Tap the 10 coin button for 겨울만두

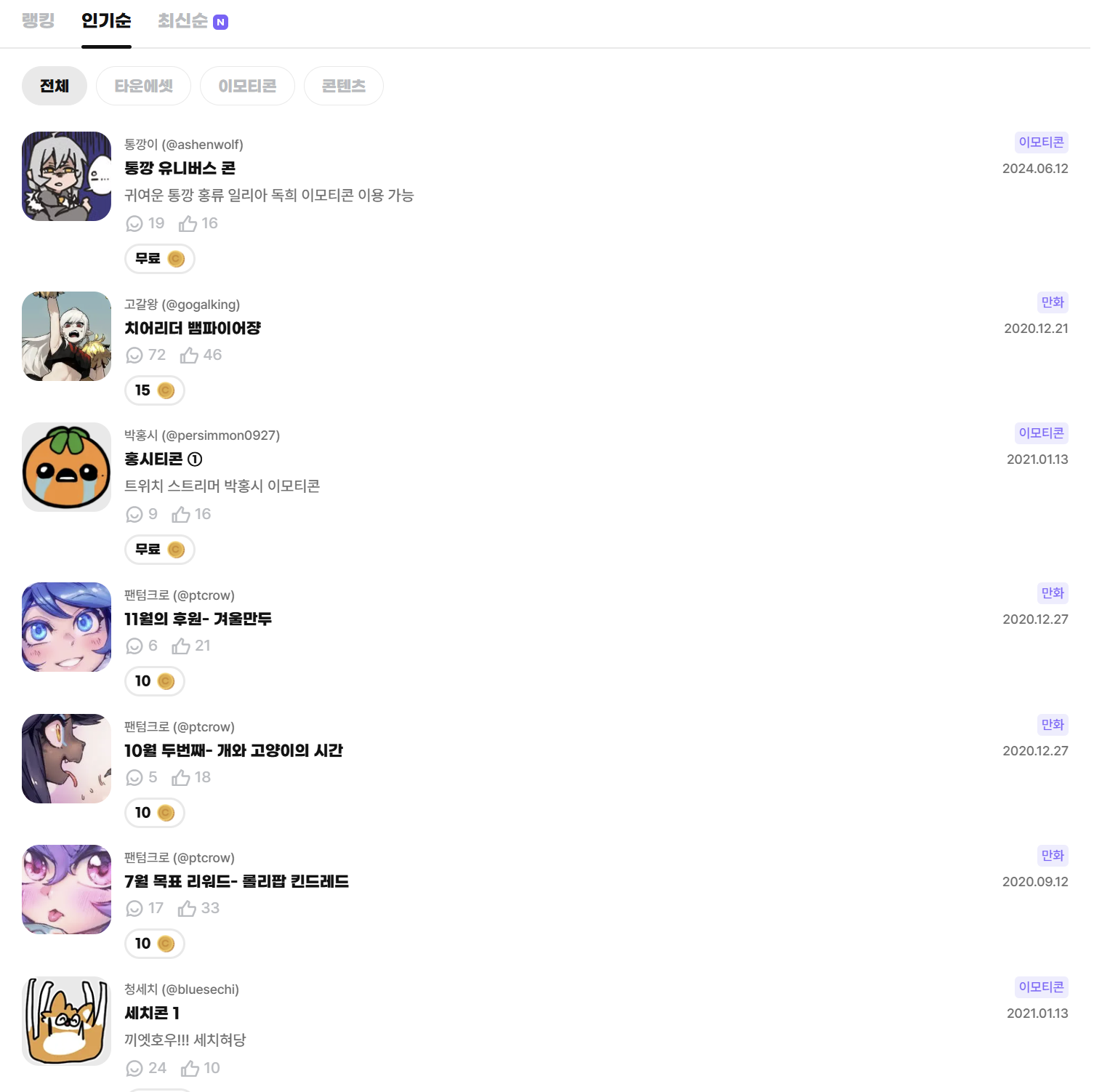point(155,681)
